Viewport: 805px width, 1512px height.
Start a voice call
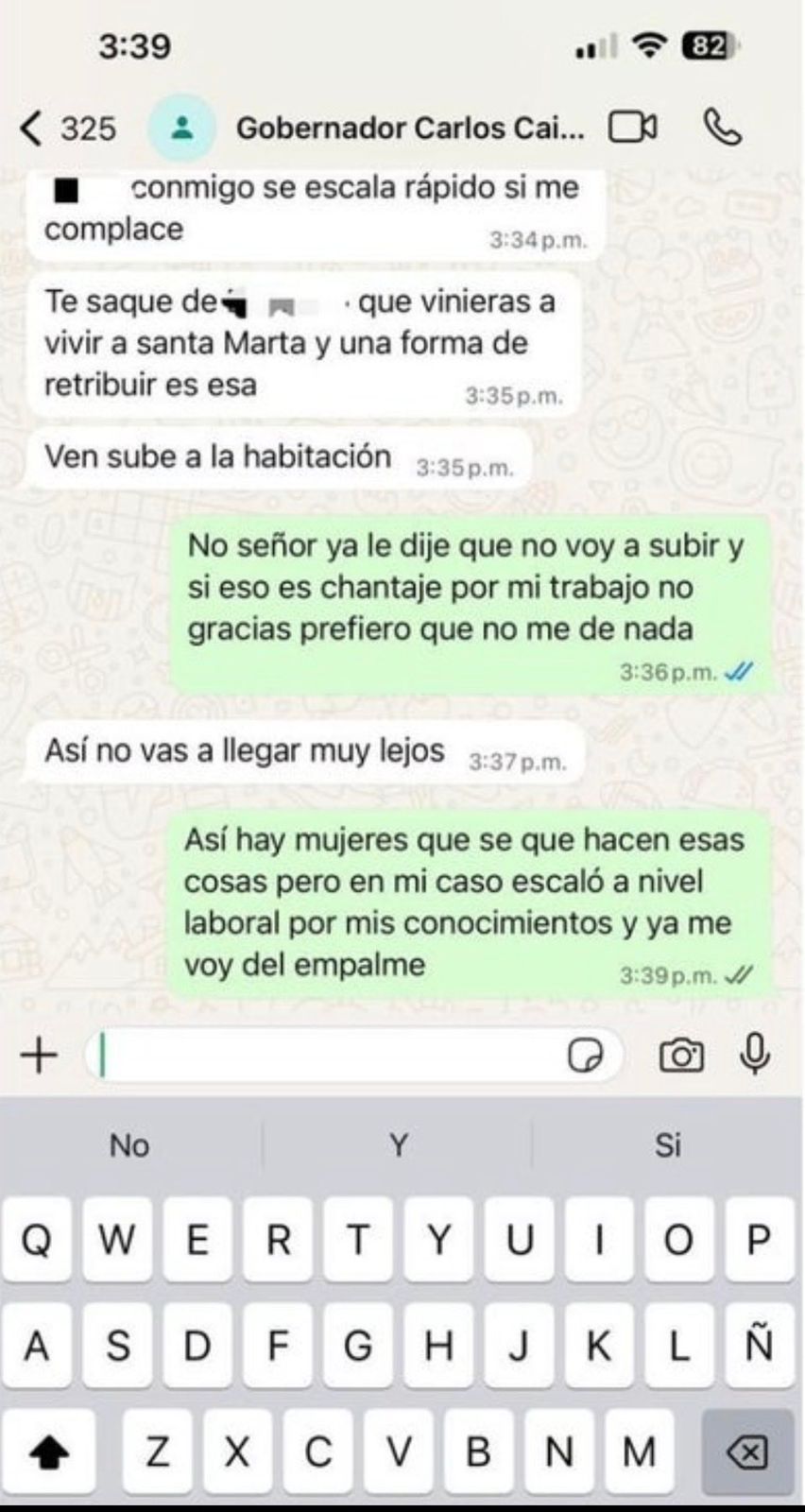[x=723, y=128]
